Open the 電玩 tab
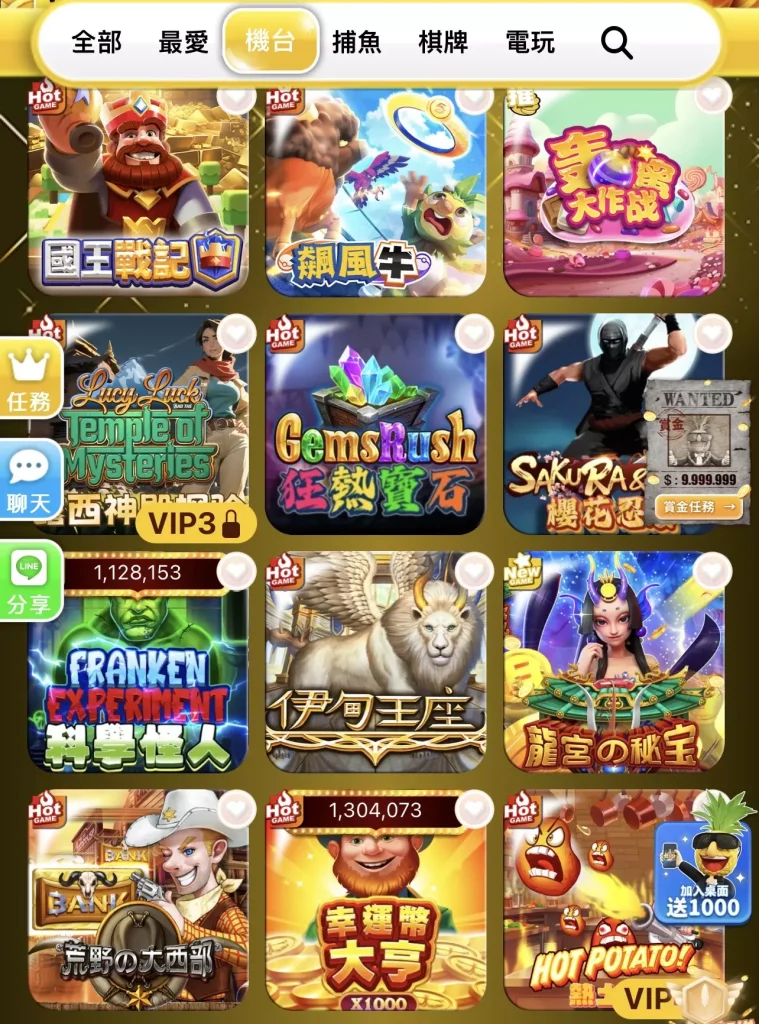This screenshot has width=759, height=1024. 530,42
